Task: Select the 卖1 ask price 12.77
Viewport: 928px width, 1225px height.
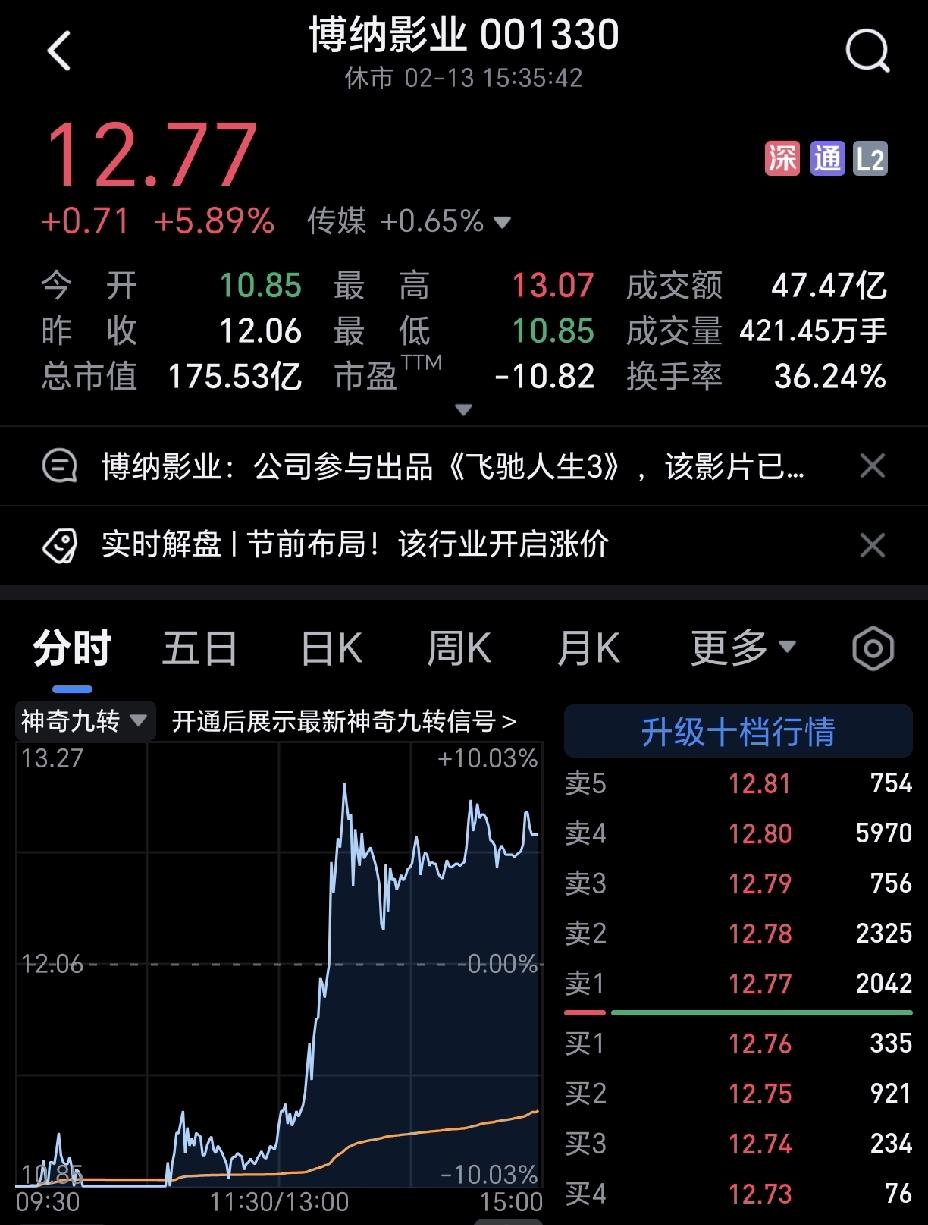Action: coord(759,984)
